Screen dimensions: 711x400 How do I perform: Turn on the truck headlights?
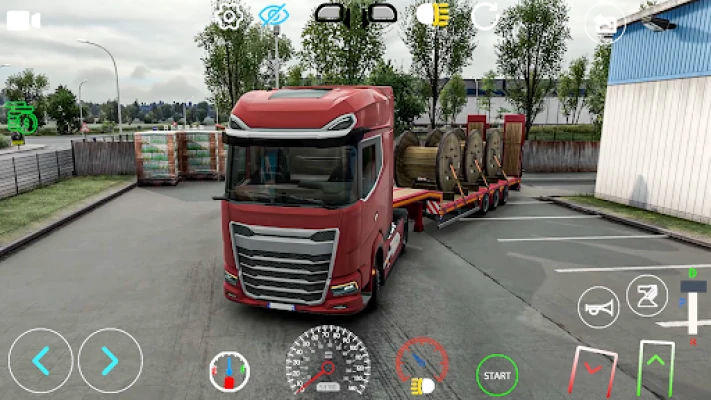coord(432,15)
